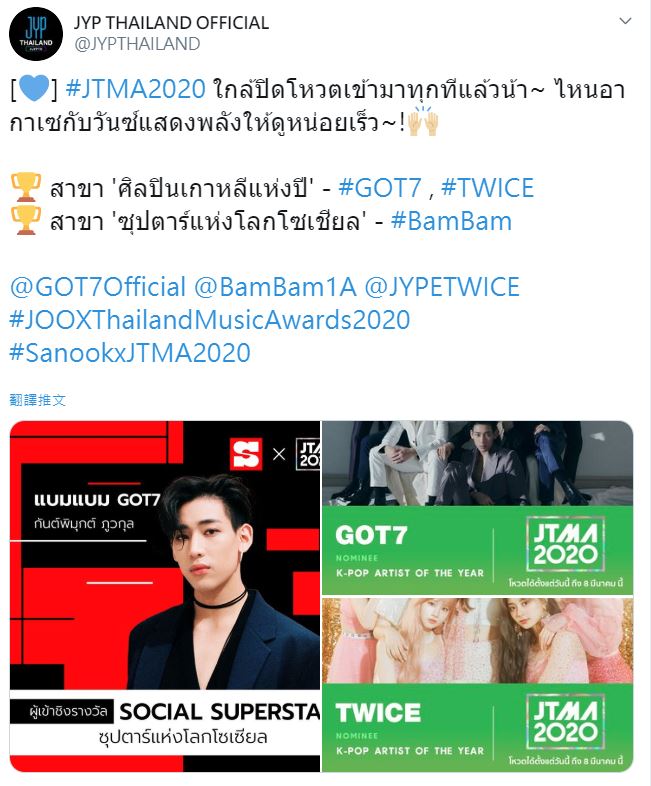Open the #BamBam hashtag
Screen dimensions: 651x786
[x=451, y=221]
